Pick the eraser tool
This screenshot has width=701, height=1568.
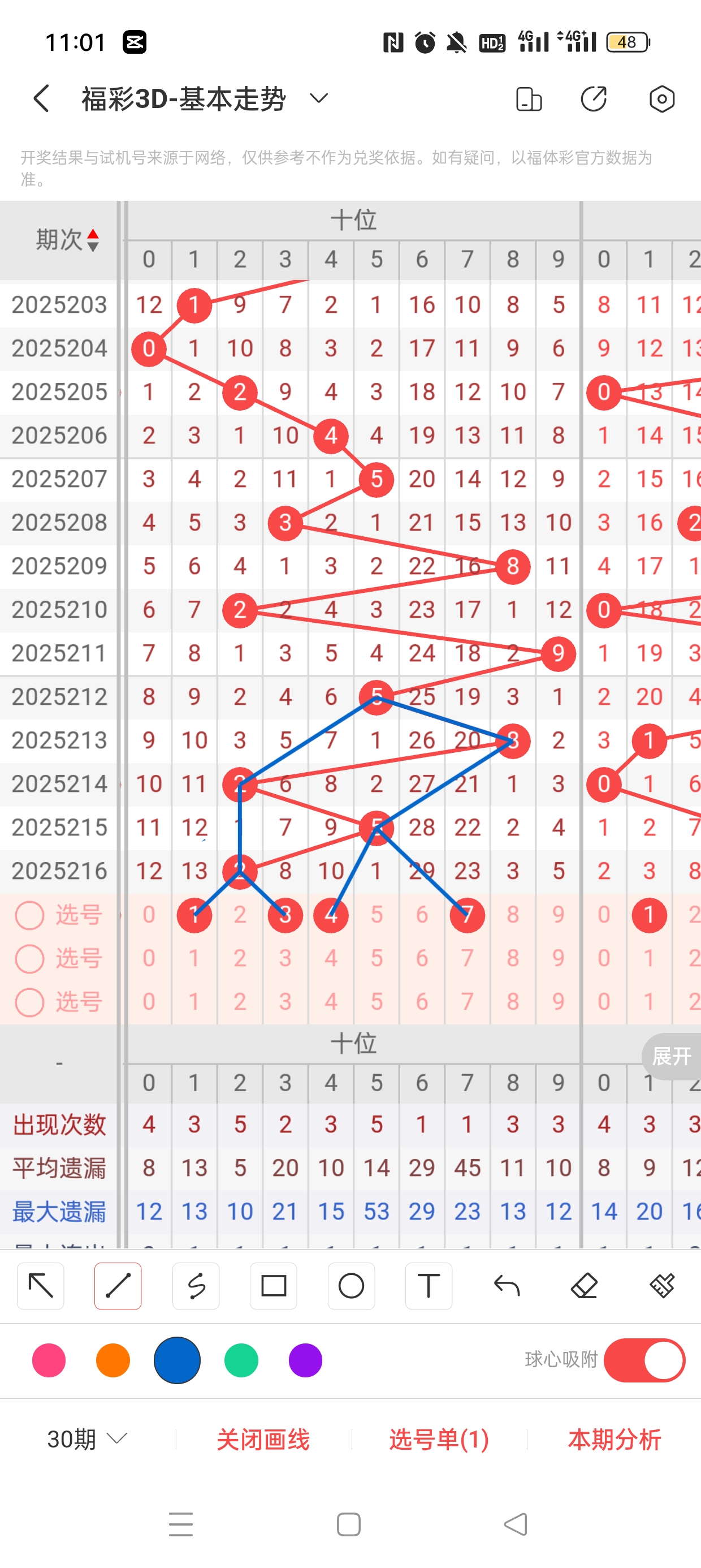[584, 1286]
